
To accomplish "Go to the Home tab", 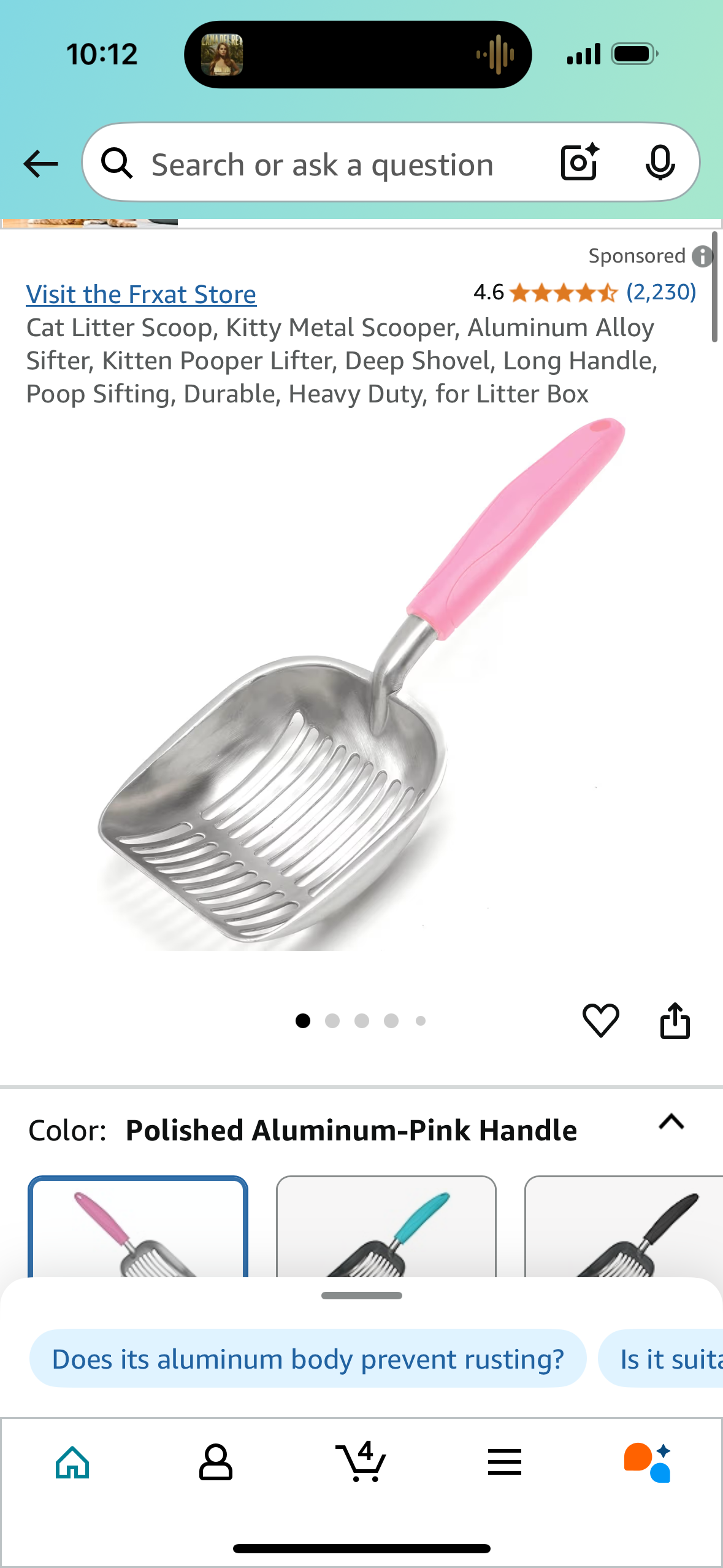I will click(x=72, y=1462).
